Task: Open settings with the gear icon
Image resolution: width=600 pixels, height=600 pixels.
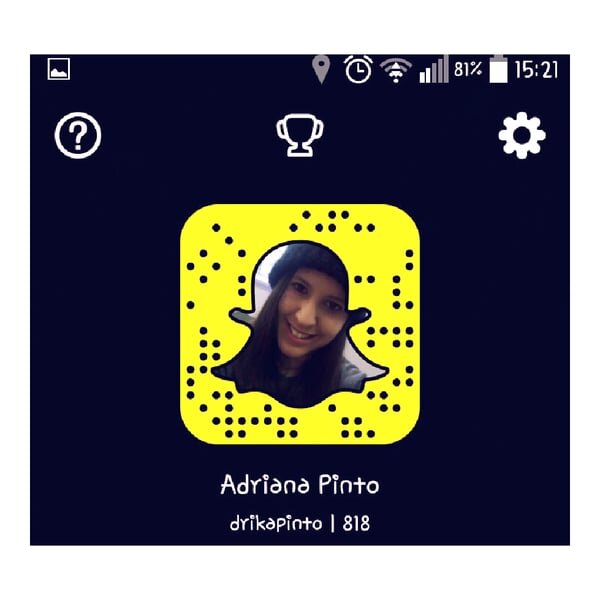Action: [x=521, y=135]
